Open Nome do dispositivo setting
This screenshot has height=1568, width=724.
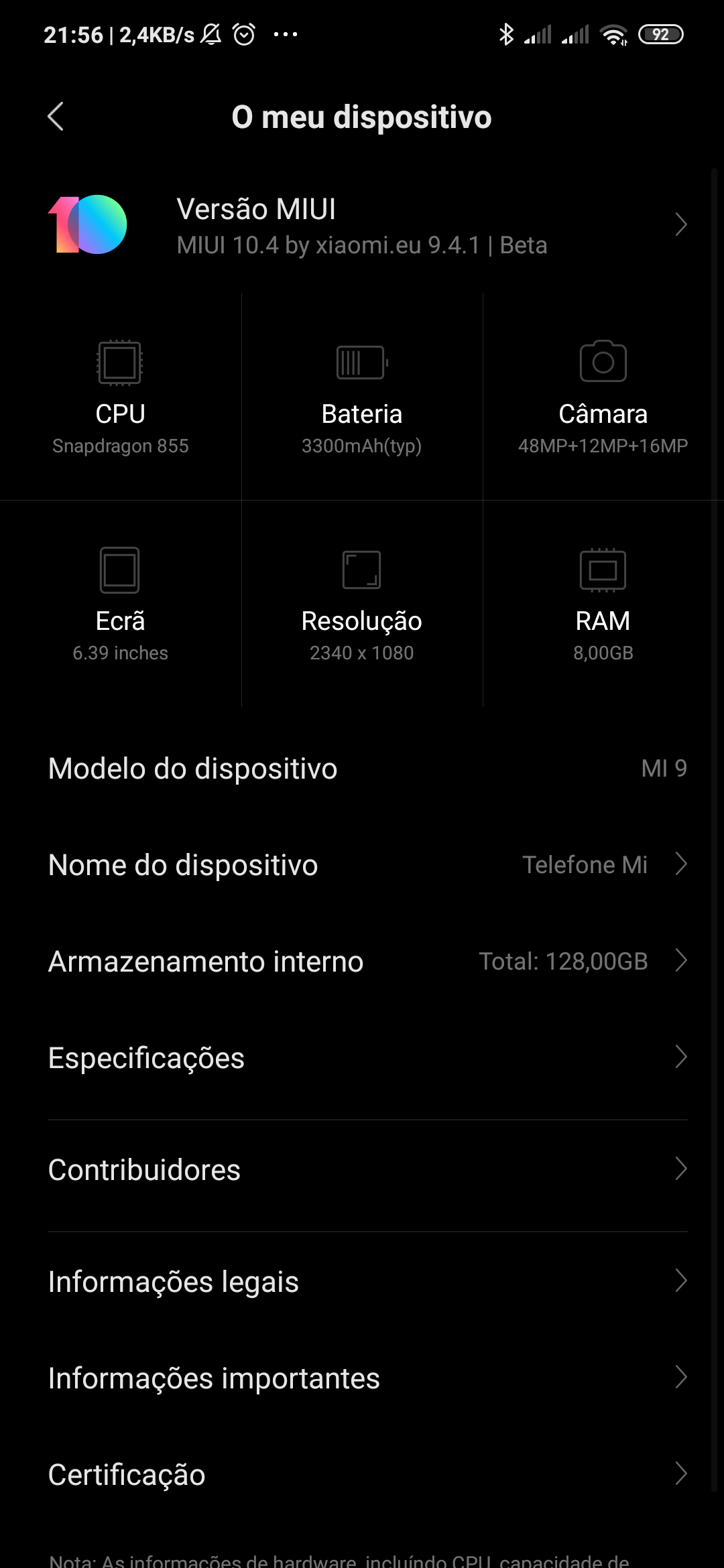pos(362,865)
